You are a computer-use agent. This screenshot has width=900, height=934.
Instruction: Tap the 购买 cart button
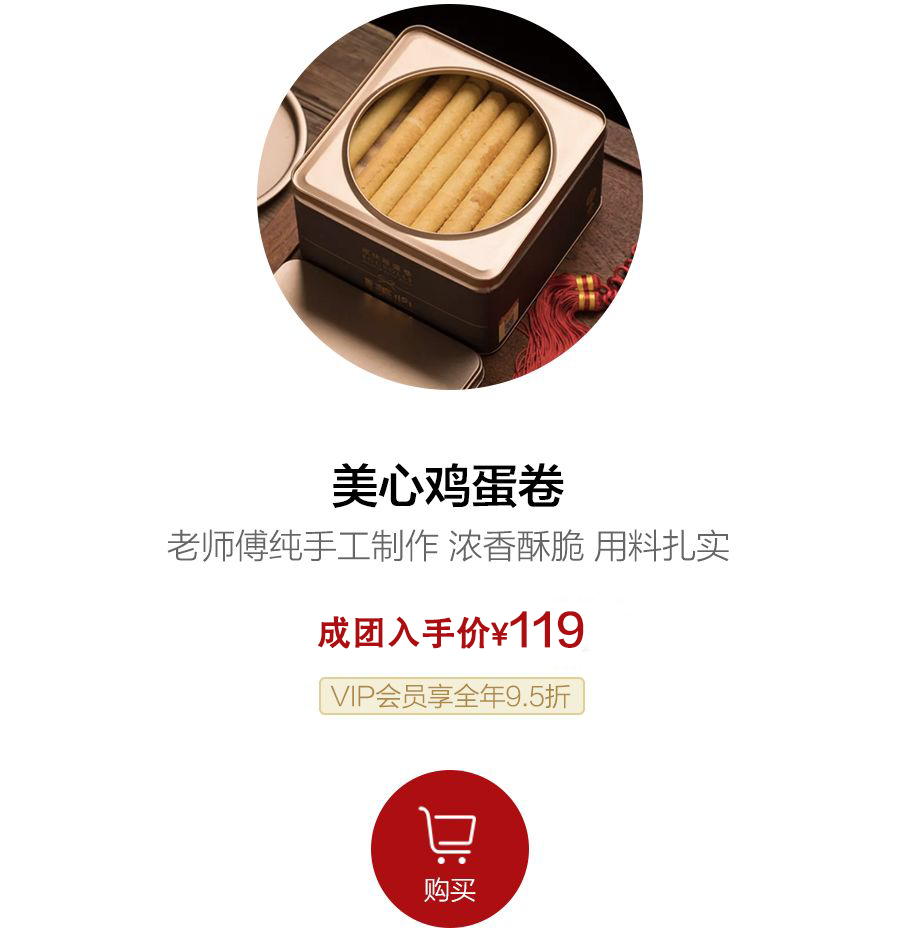(449, 849)
